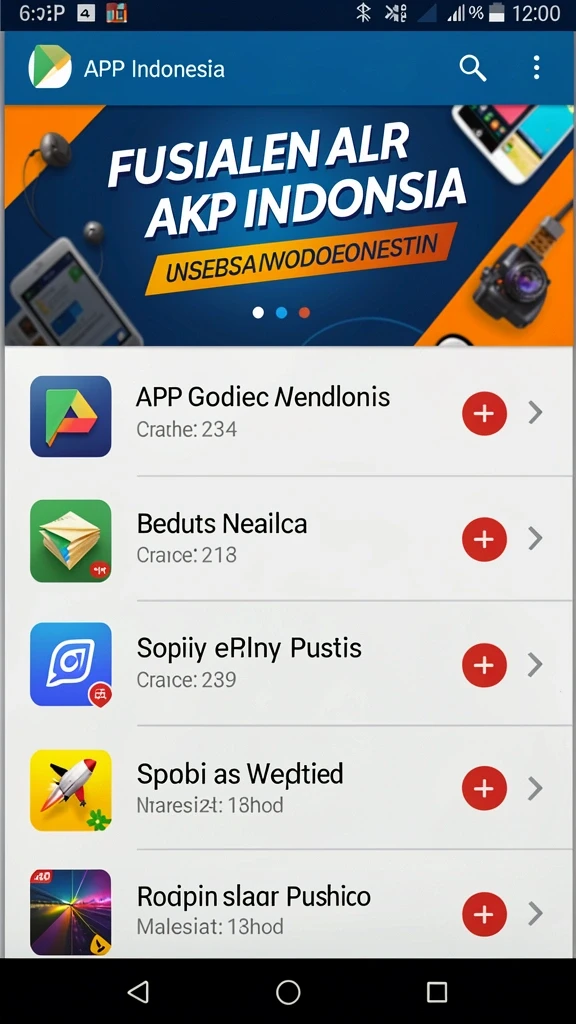
Task: Go to the home screen via home button
Action: (x=288, y=991)
